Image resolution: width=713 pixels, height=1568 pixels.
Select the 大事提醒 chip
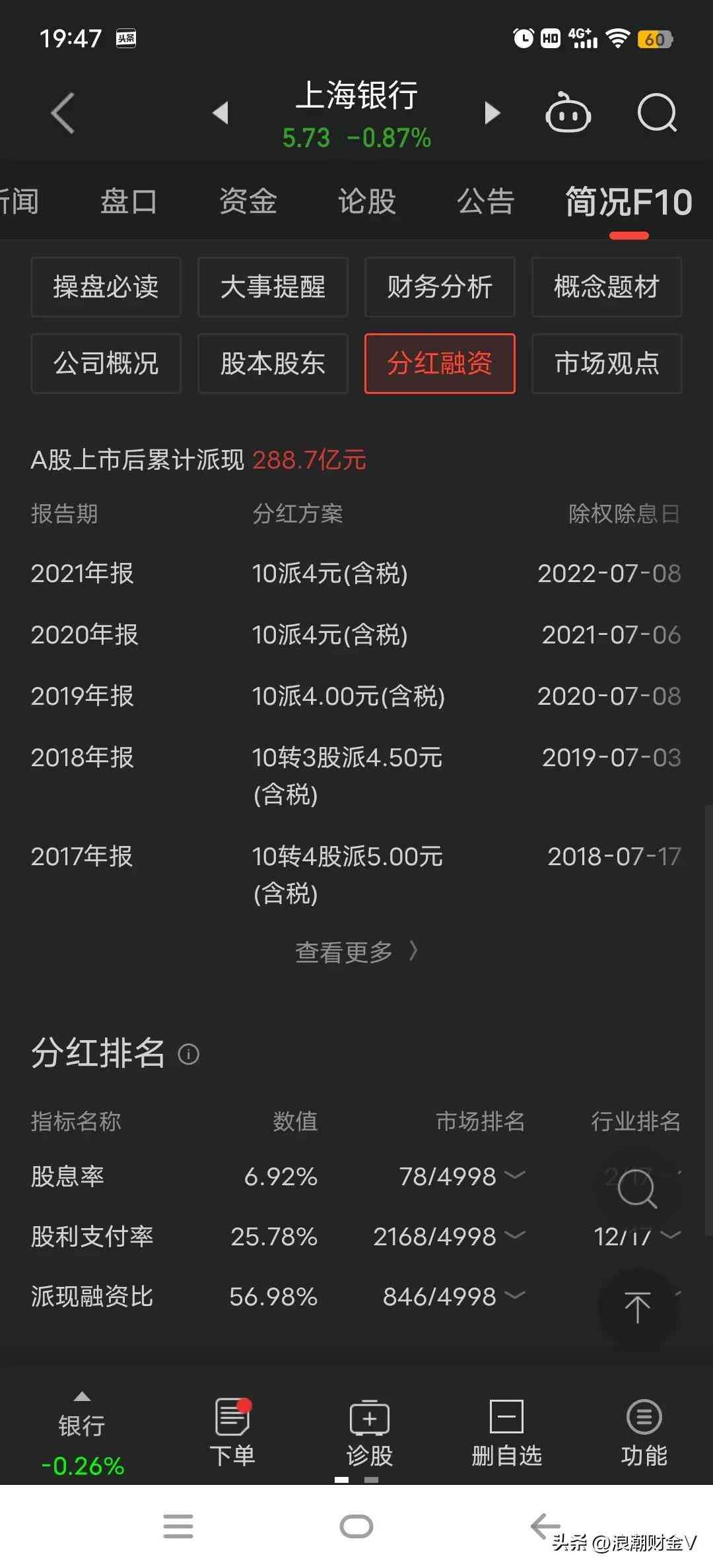[x=273, y=287]
